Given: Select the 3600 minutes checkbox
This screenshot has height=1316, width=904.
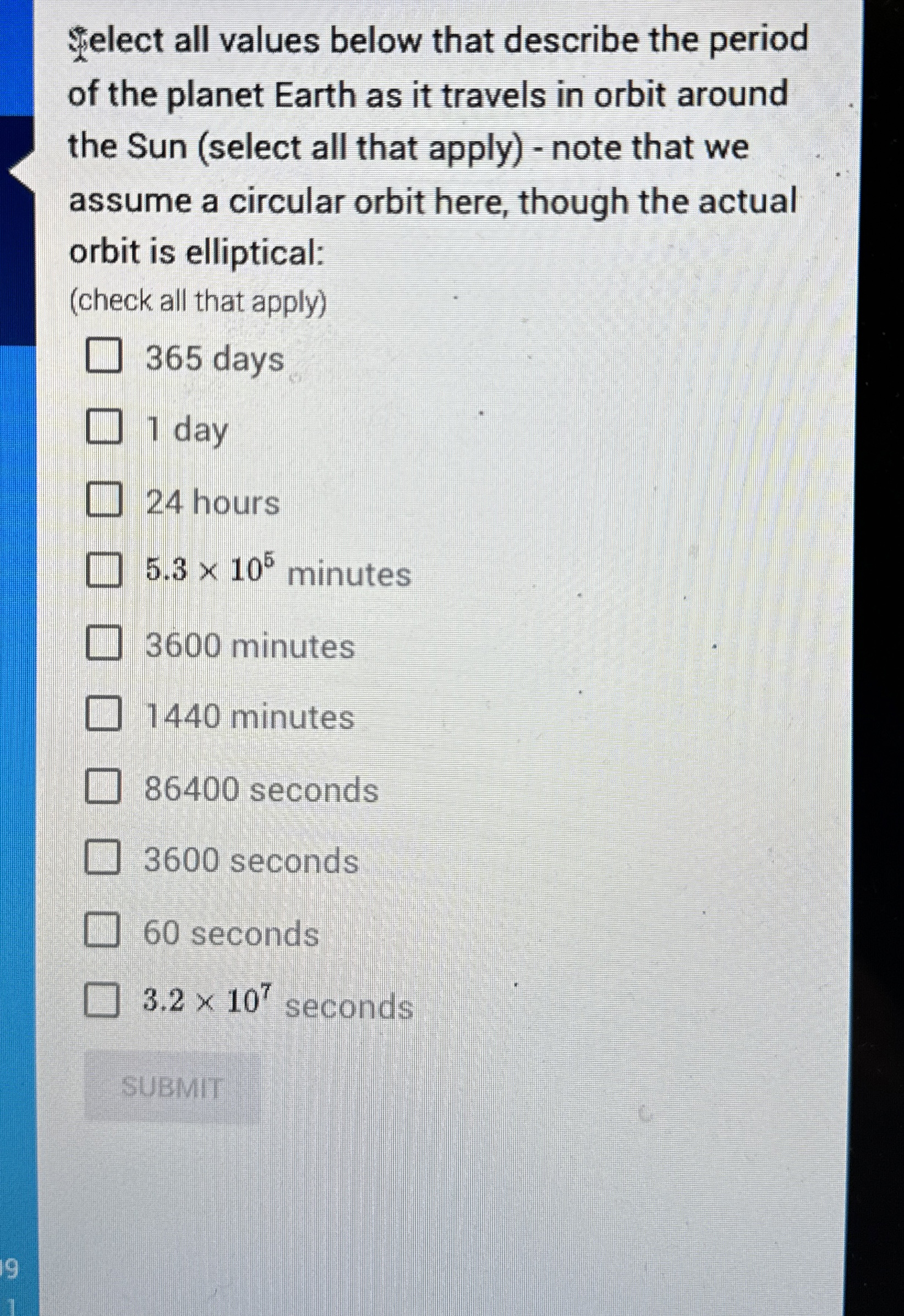Looking at the screenshot, I should 103,643.
